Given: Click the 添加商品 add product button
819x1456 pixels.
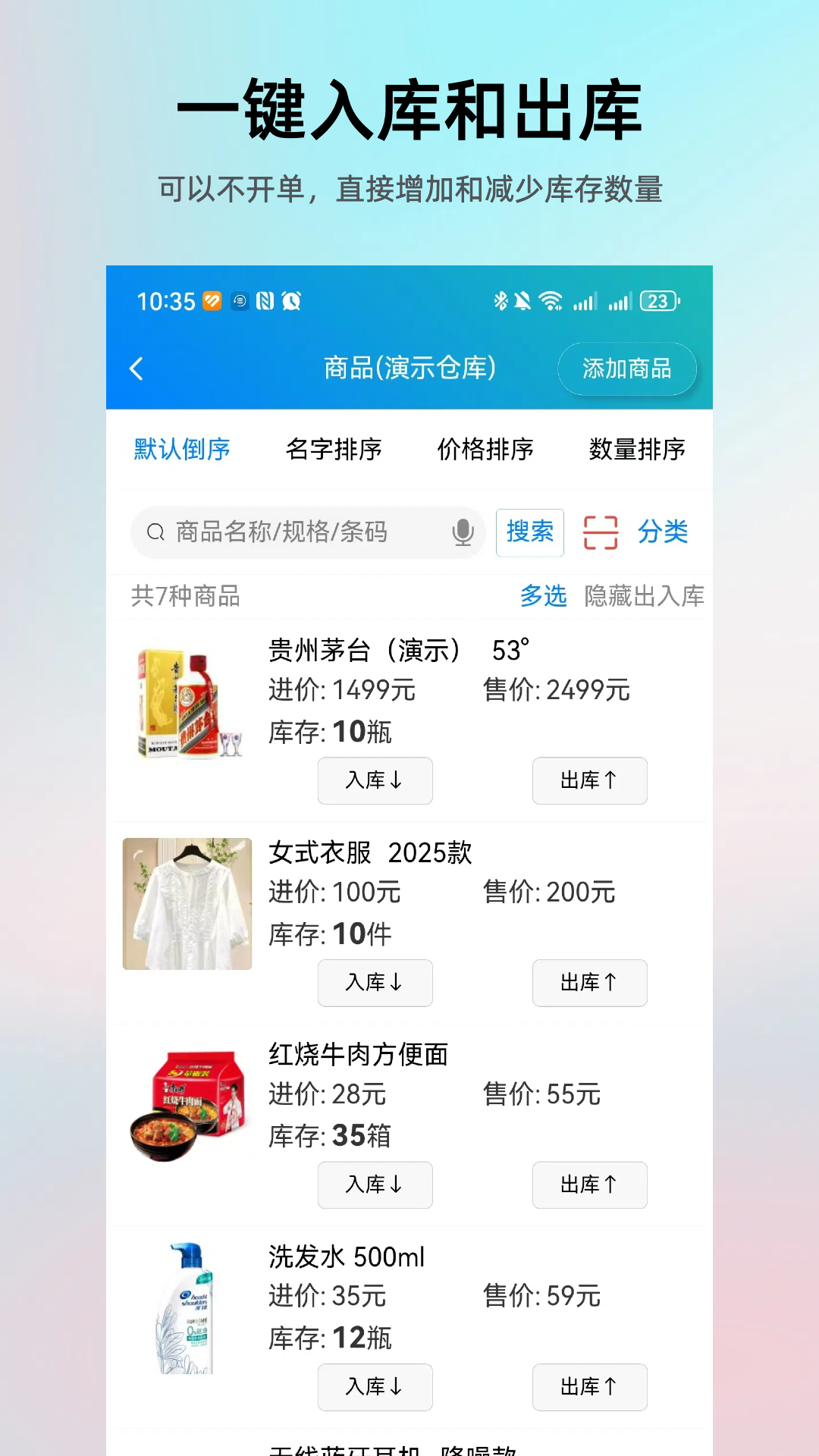Looking at the screenshot, I should pos(627,369).
